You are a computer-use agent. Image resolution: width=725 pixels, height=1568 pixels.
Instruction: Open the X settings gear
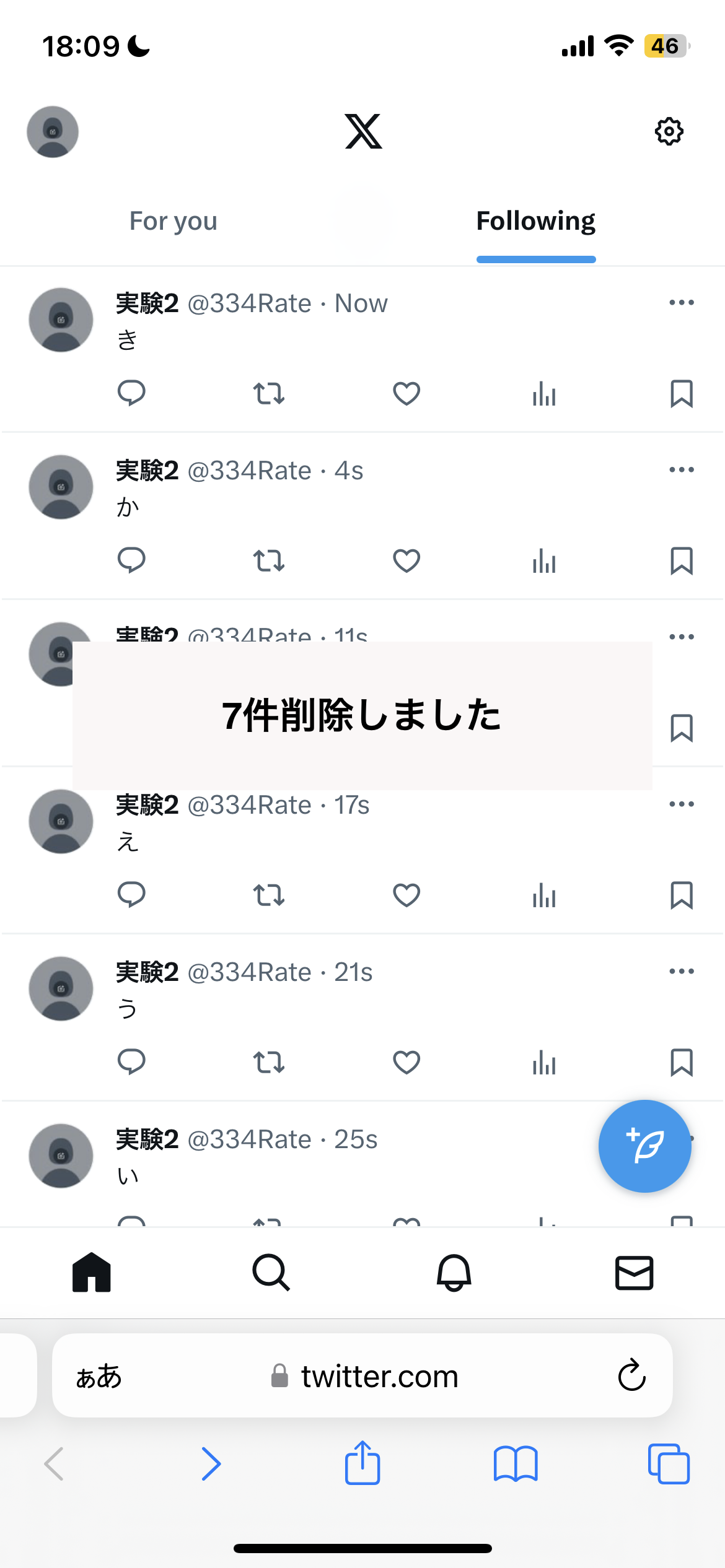(x=668, y=131)
